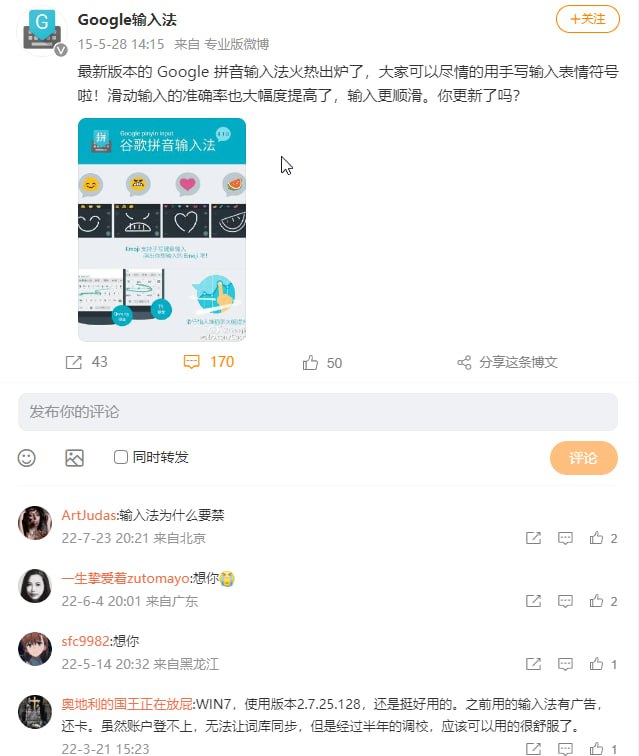Reply to 一生挚爱着zutomayo's comment

pyautogui.click(x=565, y=601)
